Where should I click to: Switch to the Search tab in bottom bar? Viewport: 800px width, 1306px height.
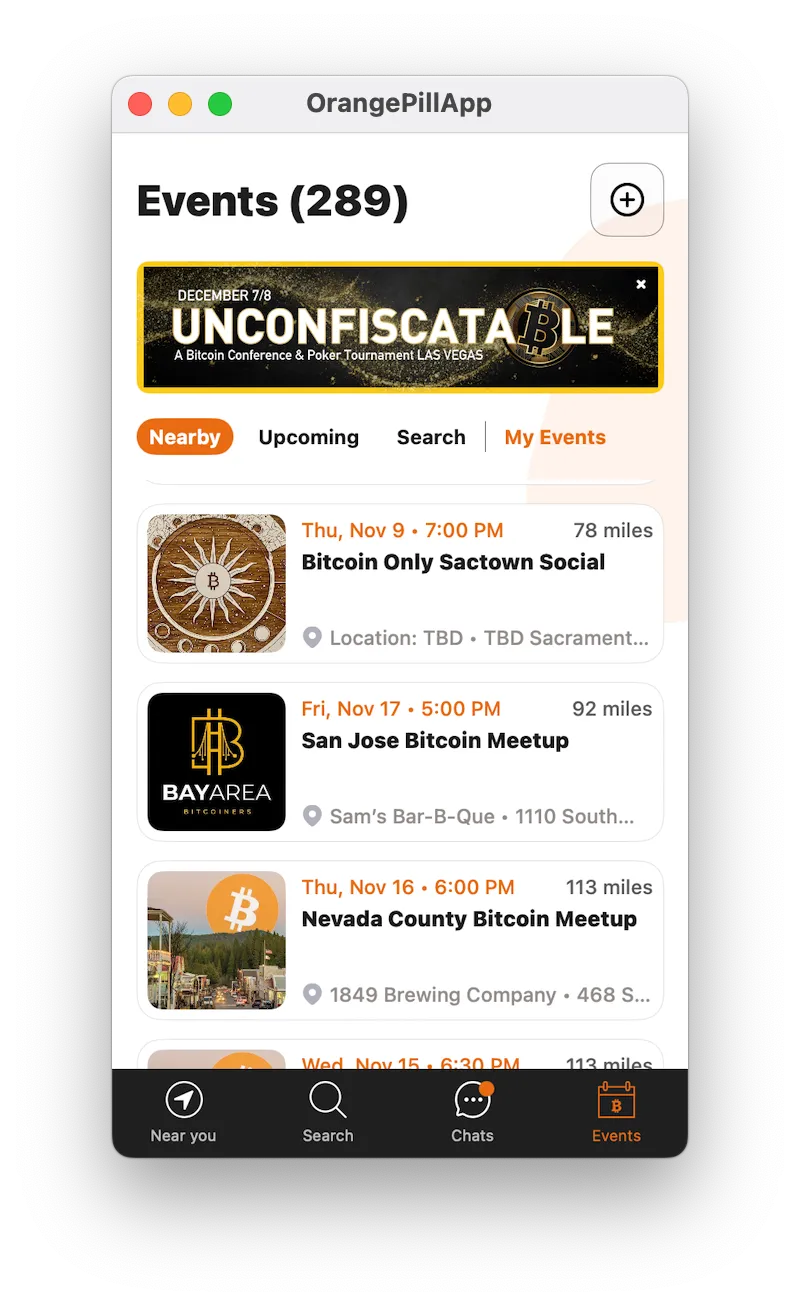tap(328, 1113)
